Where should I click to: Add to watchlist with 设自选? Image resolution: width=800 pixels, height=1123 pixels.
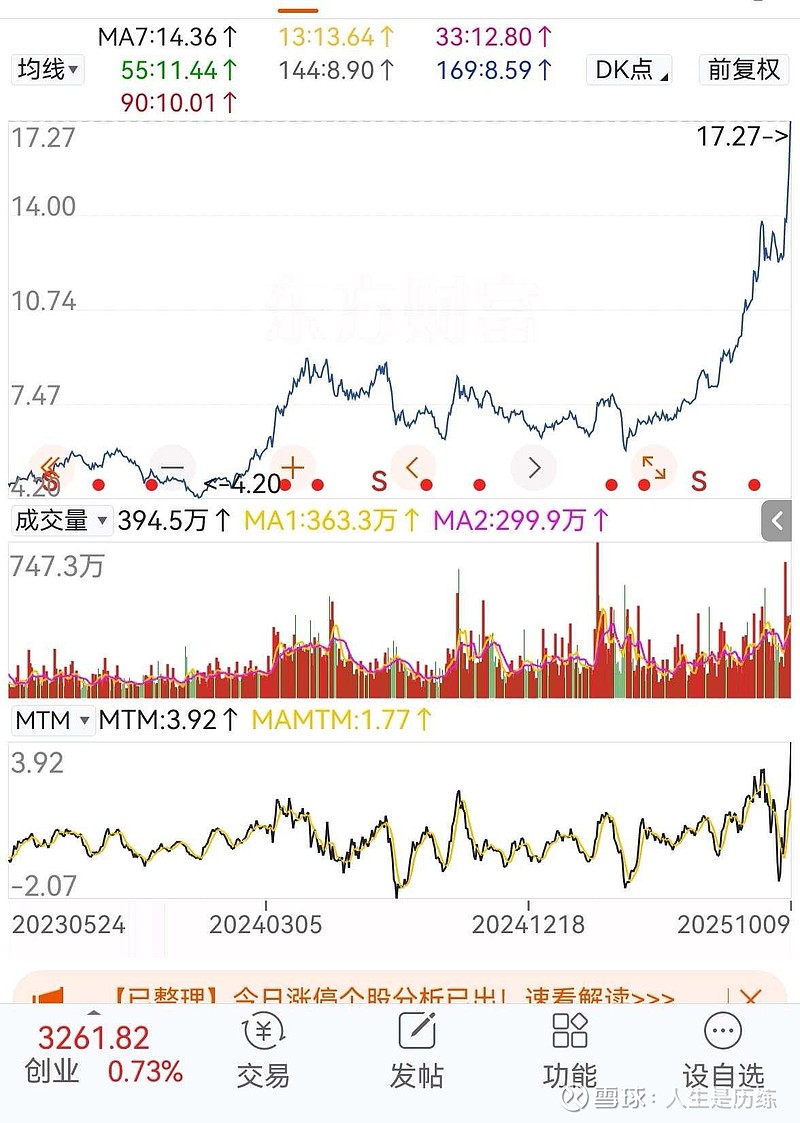[x=723, y=1052]
